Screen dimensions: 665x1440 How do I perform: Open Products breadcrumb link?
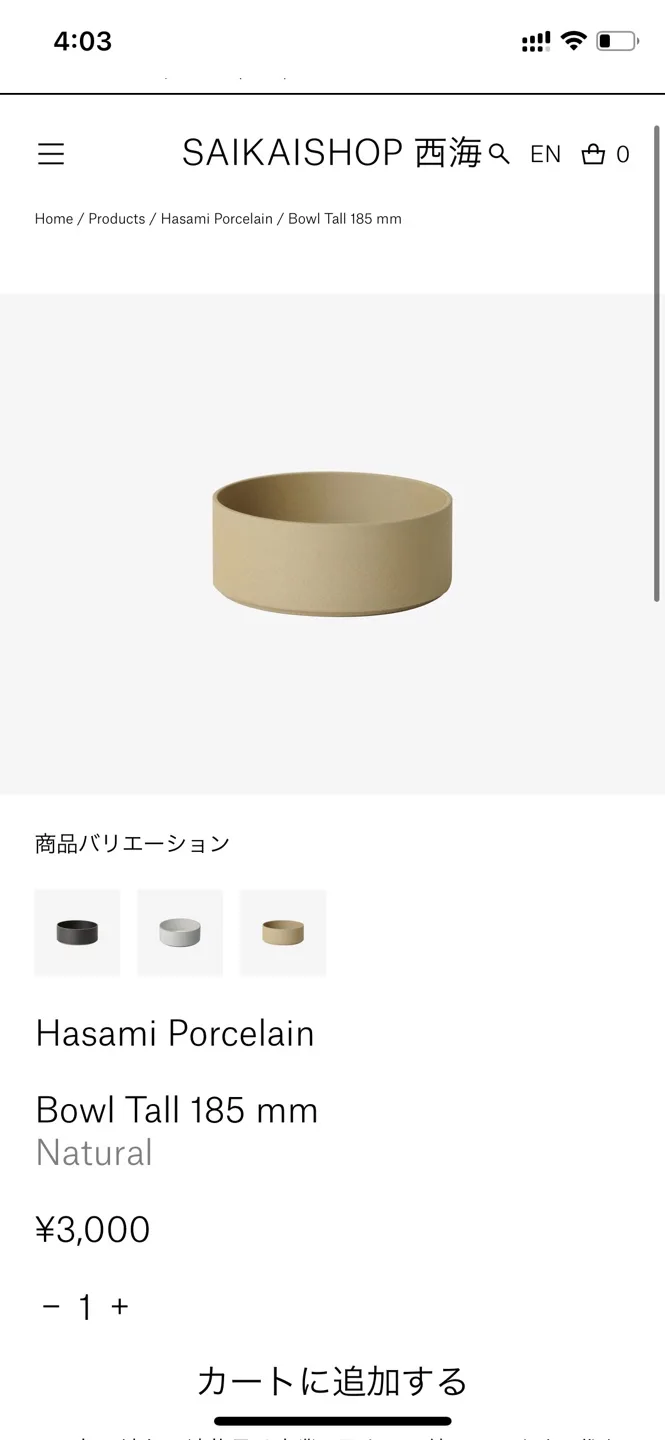[x=116, y=219]
